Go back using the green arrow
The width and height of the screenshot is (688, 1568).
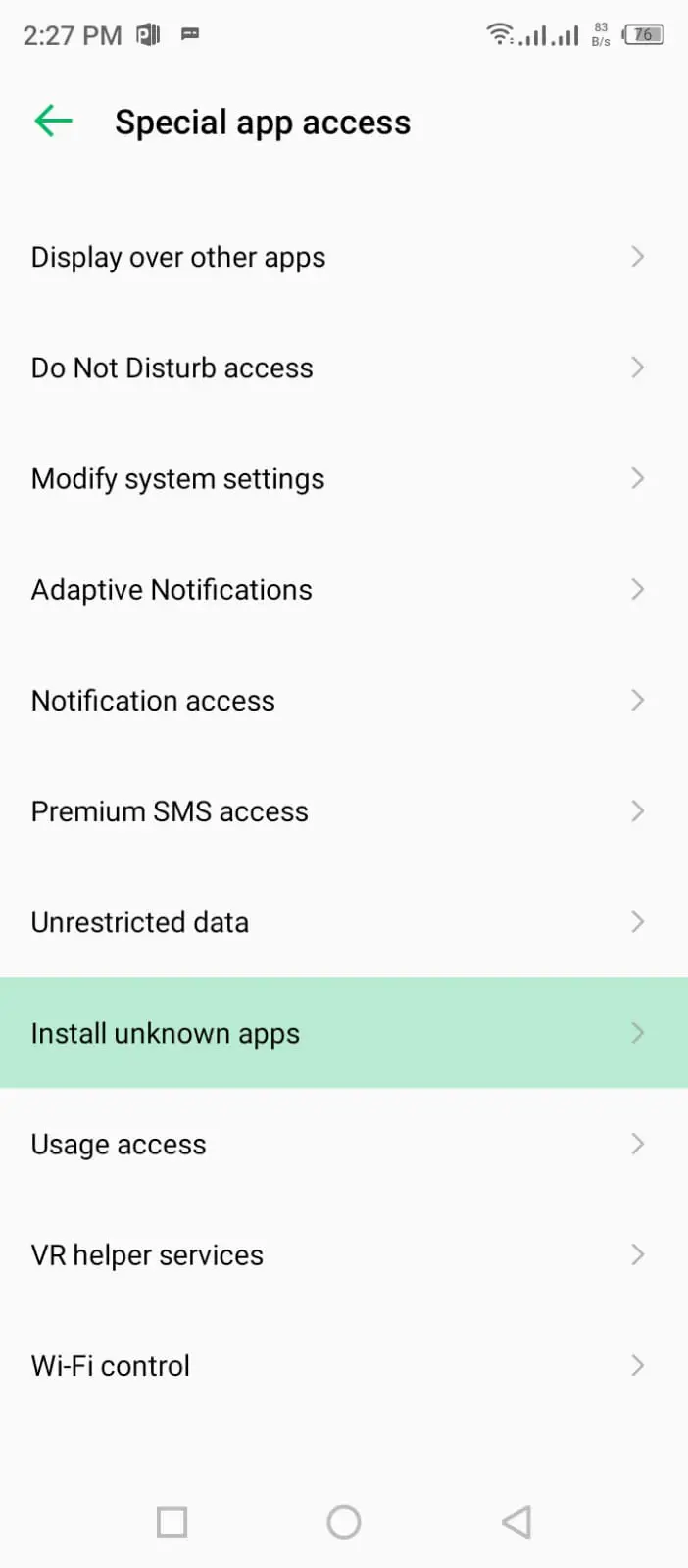pos(53,122)
